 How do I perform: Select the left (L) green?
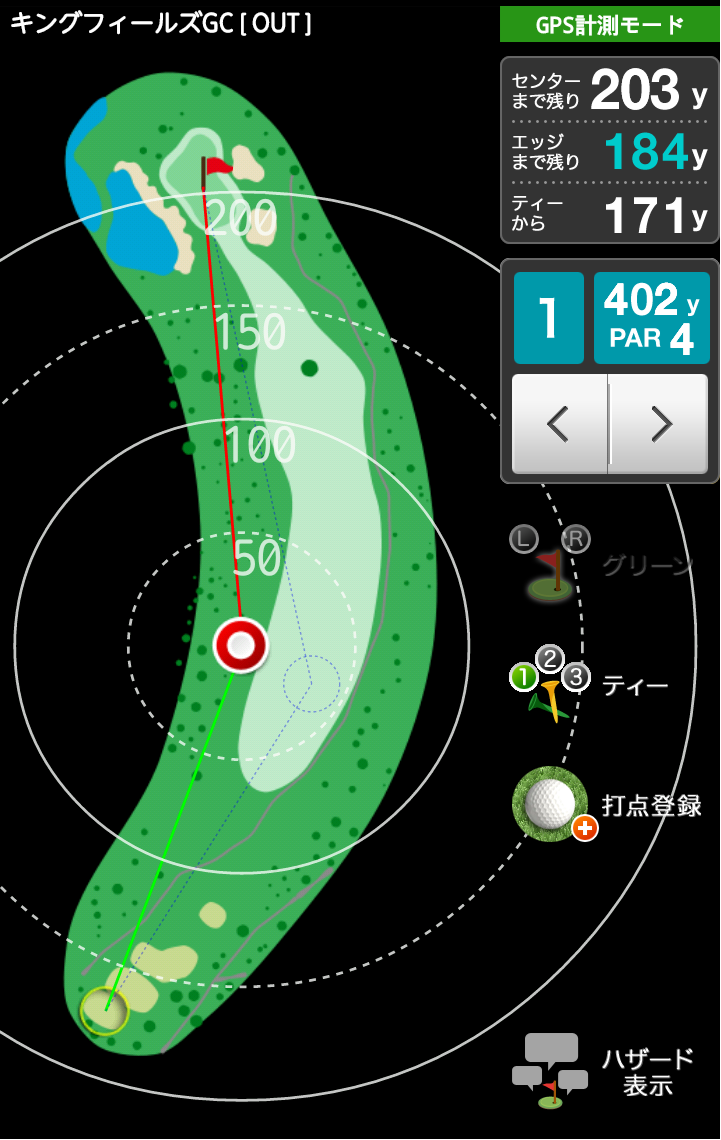coord(524,540)
